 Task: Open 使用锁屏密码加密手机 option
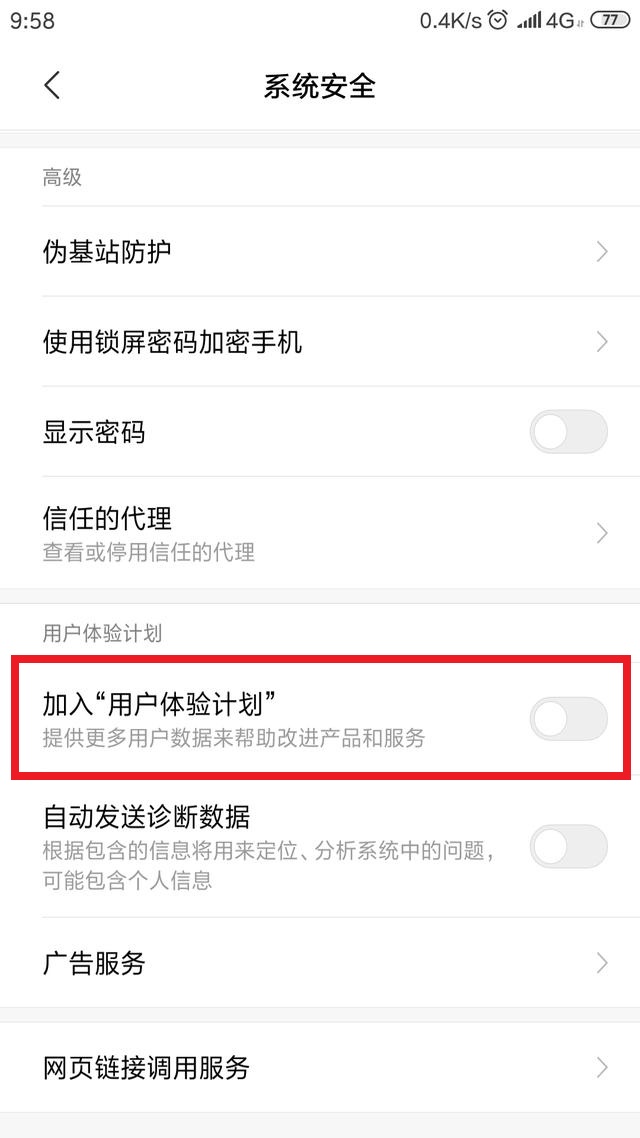(x=320, y=342)
